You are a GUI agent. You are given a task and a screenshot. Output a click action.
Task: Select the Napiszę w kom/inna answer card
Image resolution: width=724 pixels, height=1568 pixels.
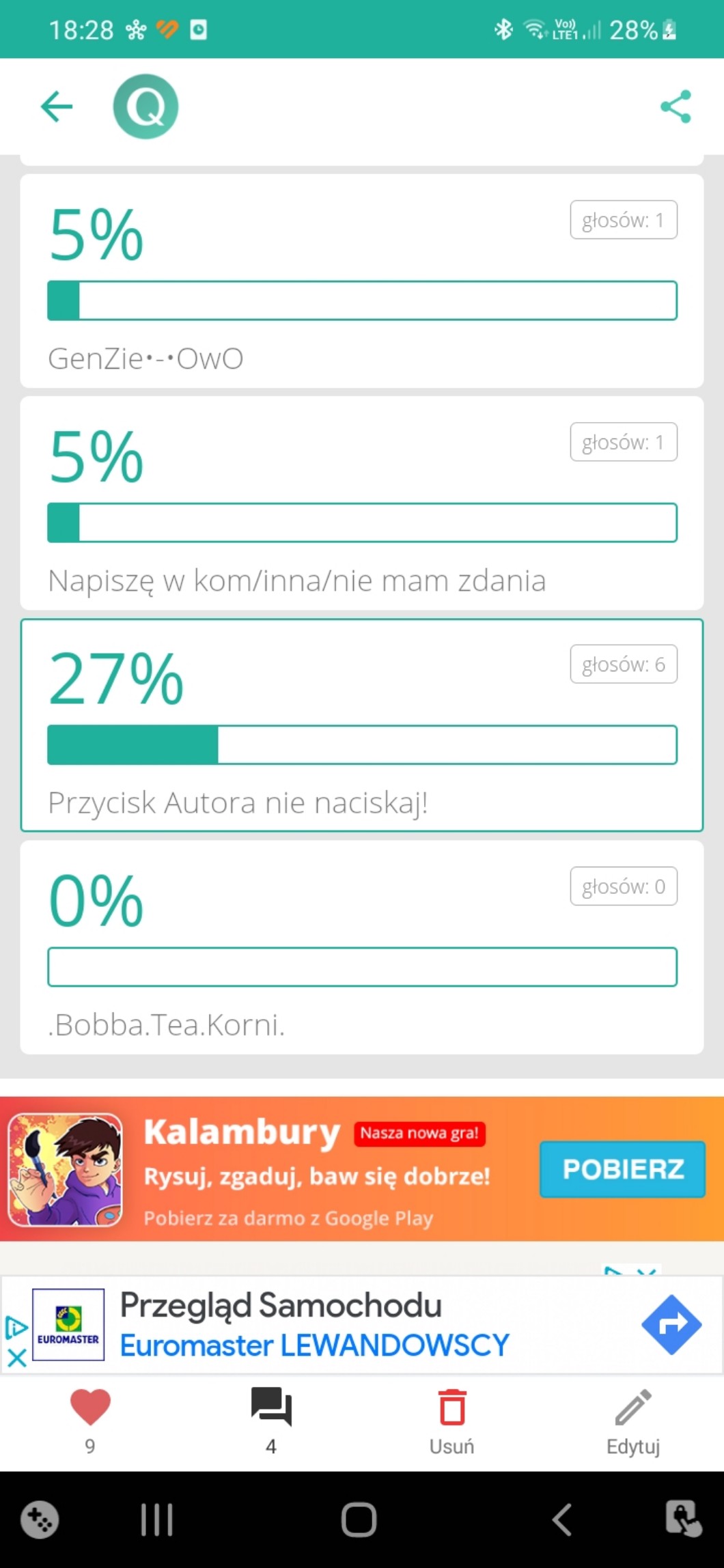(x=362, y=503)
